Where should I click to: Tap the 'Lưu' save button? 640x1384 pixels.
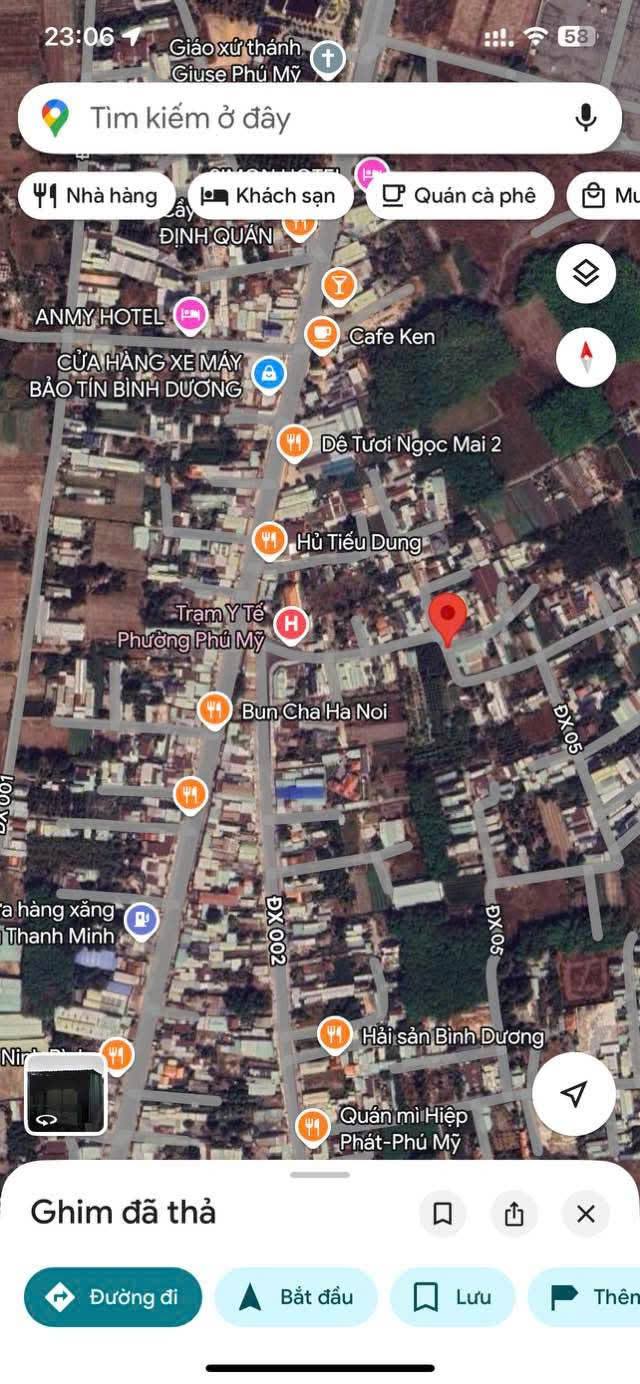click(x=453, y=1297)
